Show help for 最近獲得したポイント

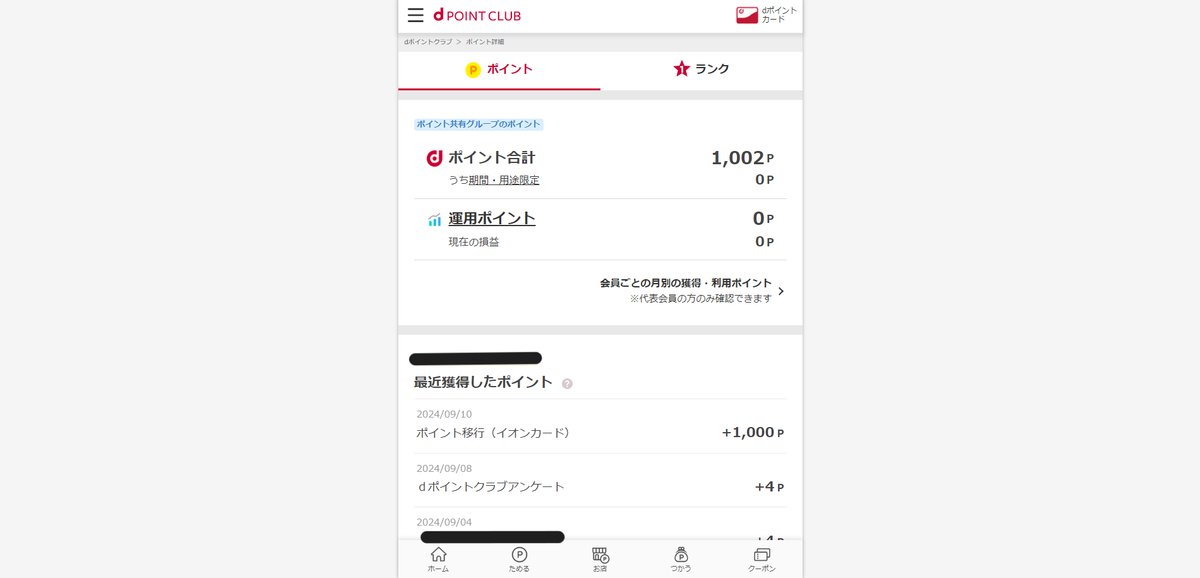(x=567, y=383)
